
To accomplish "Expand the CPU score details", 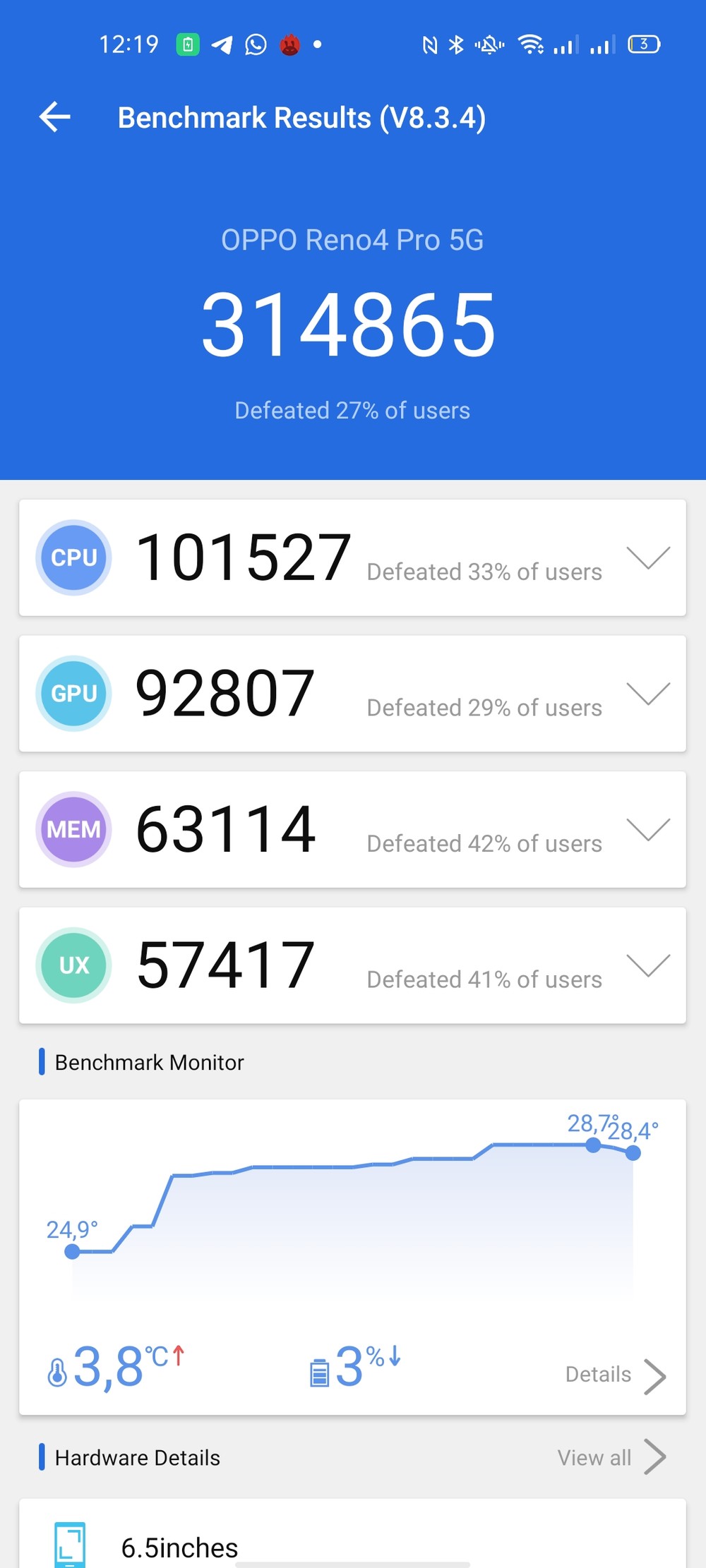I will pyautogui.click(x=647, y=557).
